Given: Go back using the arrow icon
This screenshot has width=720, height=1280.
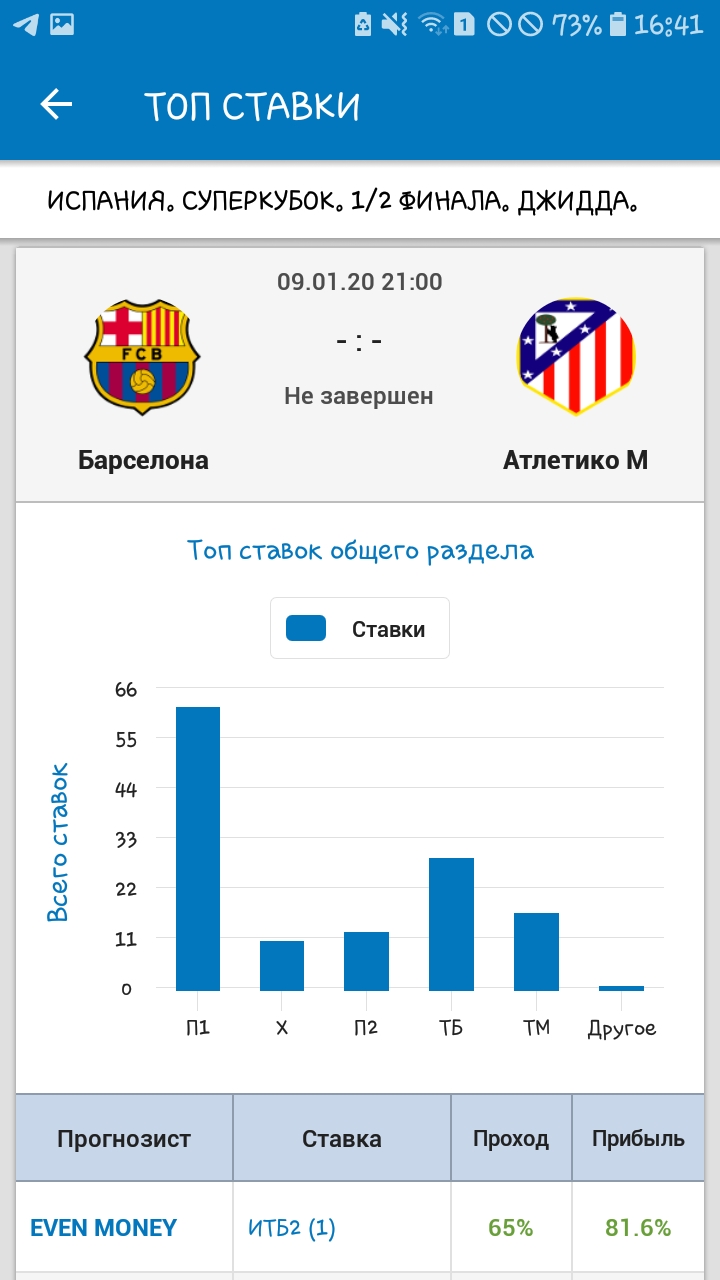Looking at the screenshot, I should [56, 105].
